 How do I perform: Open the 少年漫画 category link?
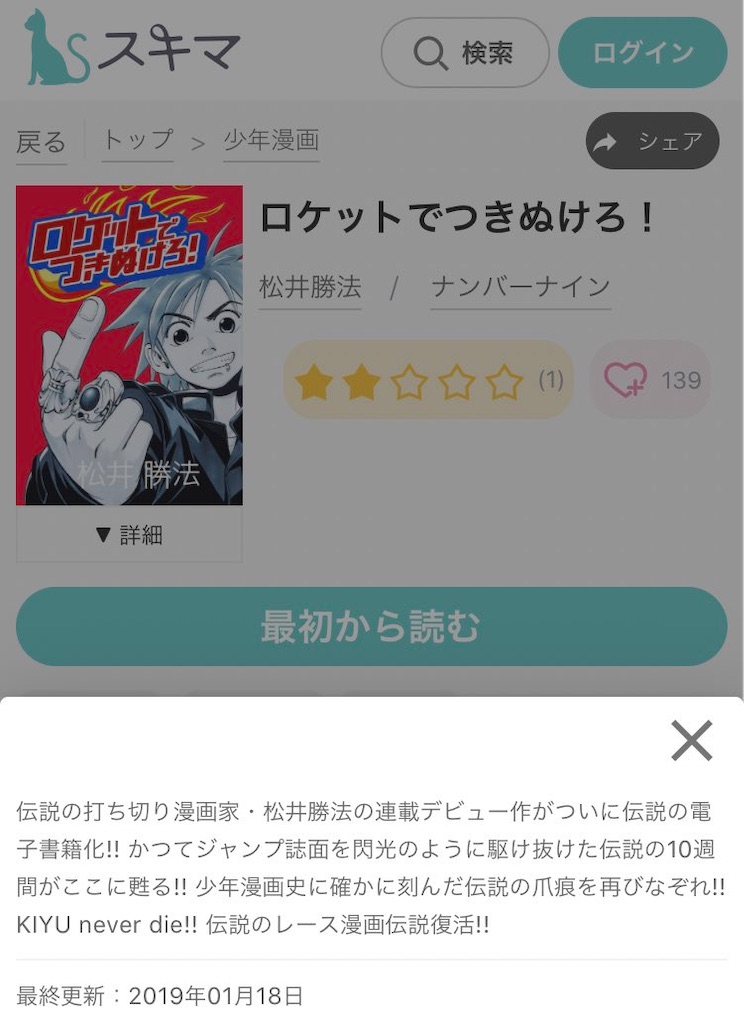click(x=271, y=140)
